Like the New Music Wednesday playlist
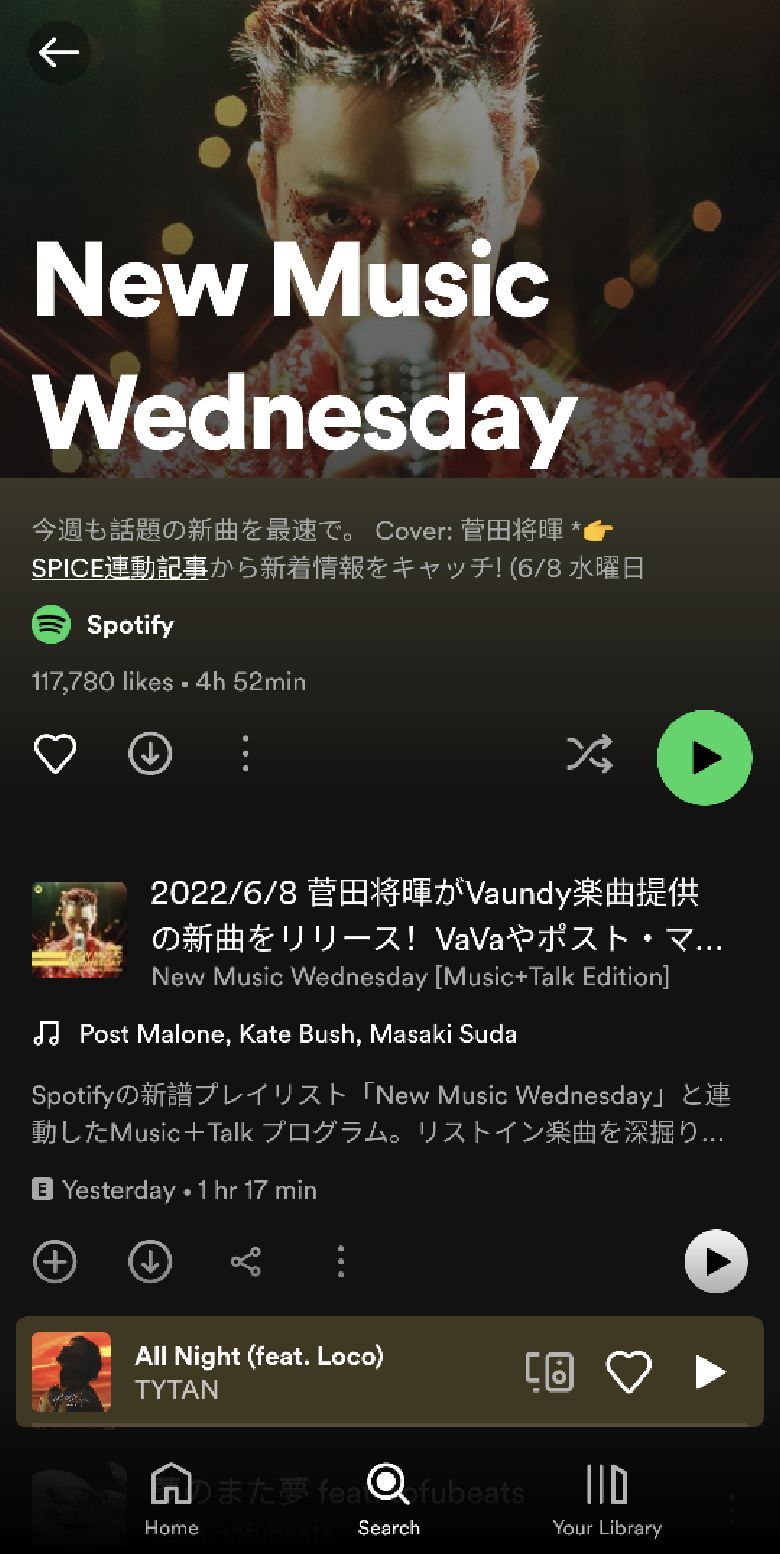This screenshot has height=1554, width=780. coord(55,754)
